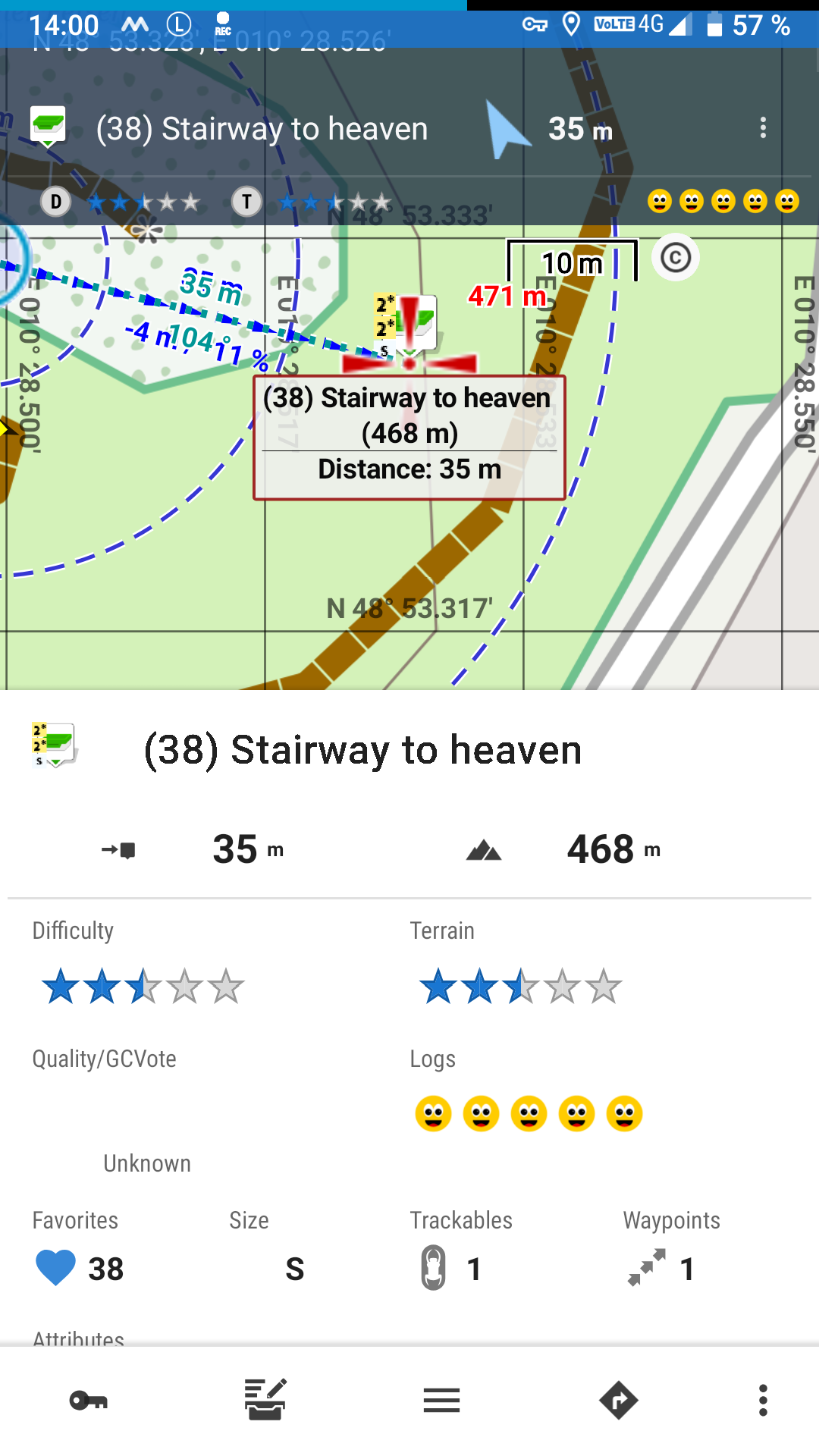The image size is (819, 1456).
Task: Open the Logs smiley list
Action: coord(529,1114)
